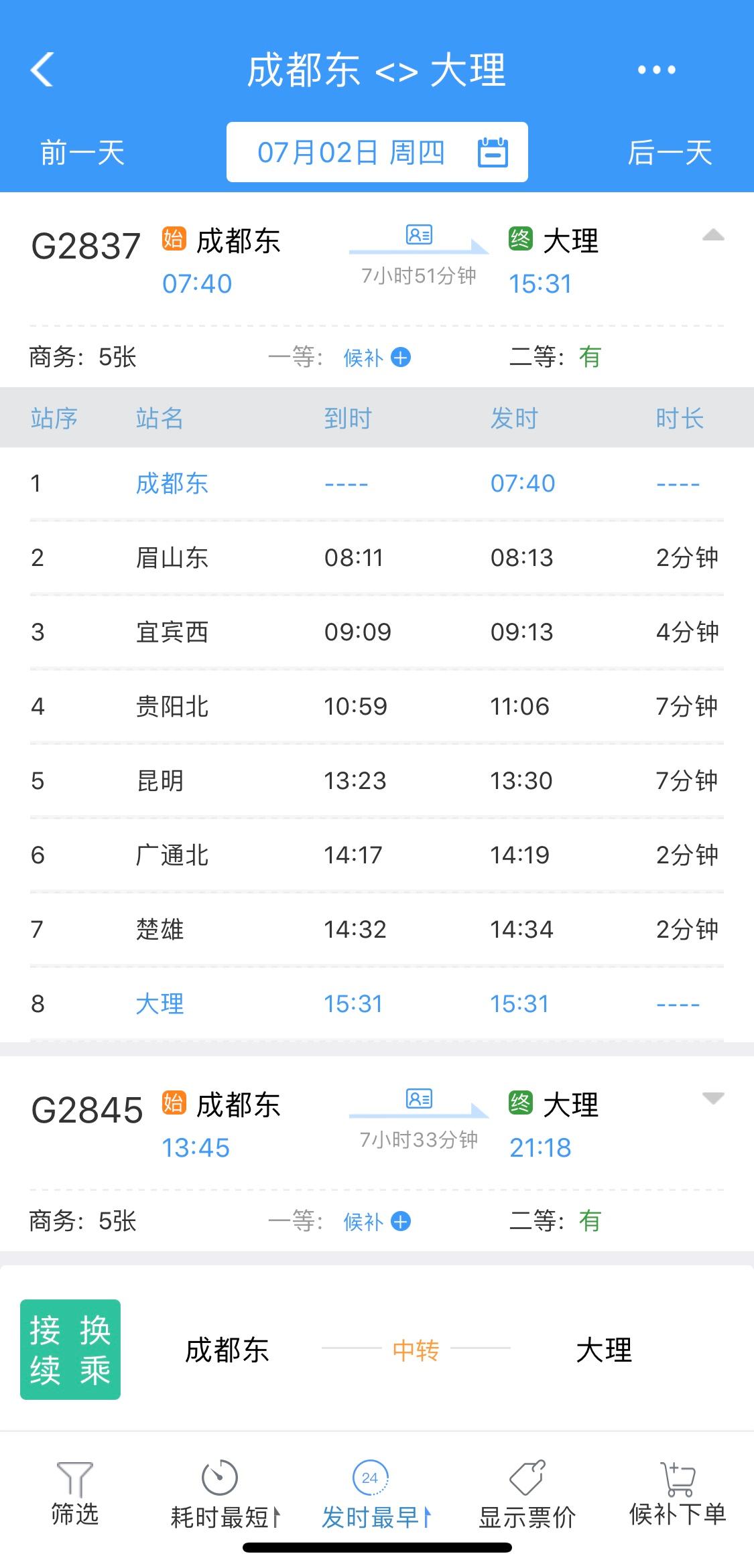Go back from the 成都东–大理 train list

tap(42, 70)
